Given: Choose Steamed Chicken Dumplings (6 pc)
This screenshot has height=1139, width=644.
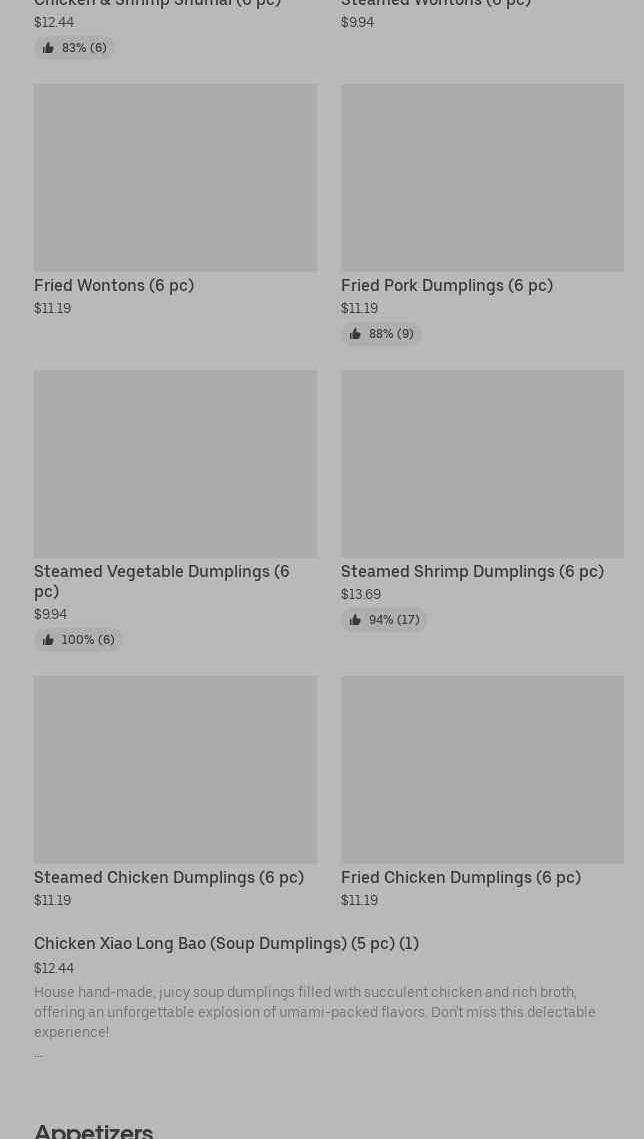Looking at the screenshot, I should [175, 793].
